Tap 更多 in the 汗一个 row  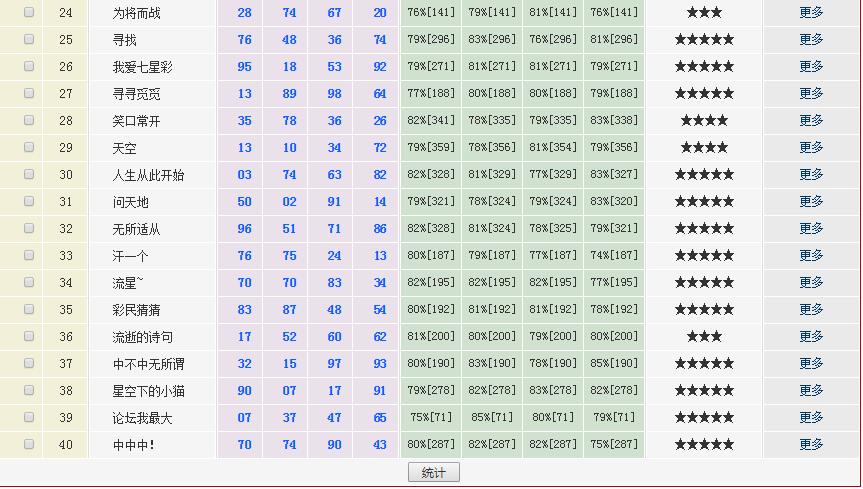pos(811,256)
